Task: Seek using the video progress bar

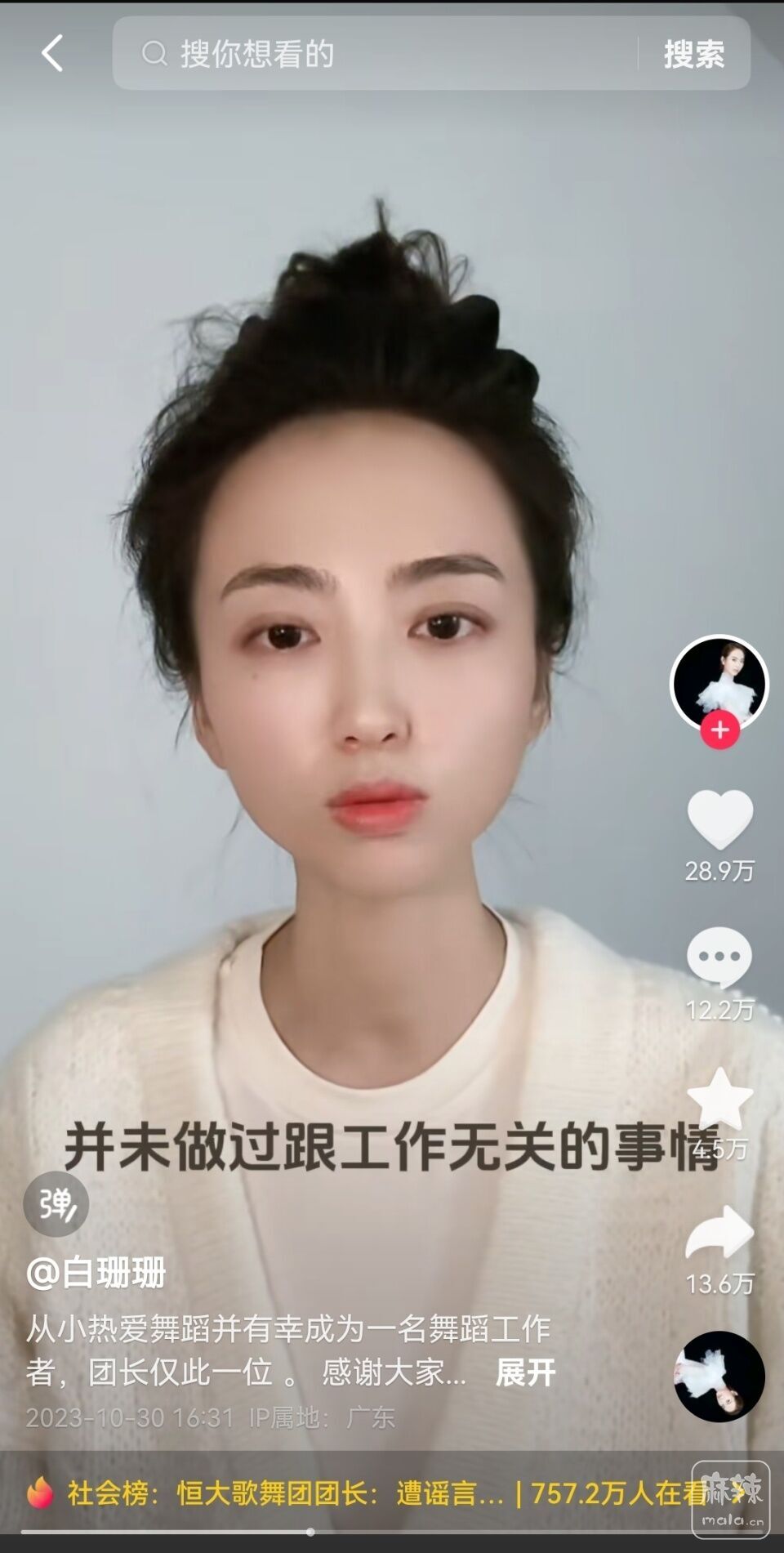Action: pyautogui.click(x=310, y=1532)
